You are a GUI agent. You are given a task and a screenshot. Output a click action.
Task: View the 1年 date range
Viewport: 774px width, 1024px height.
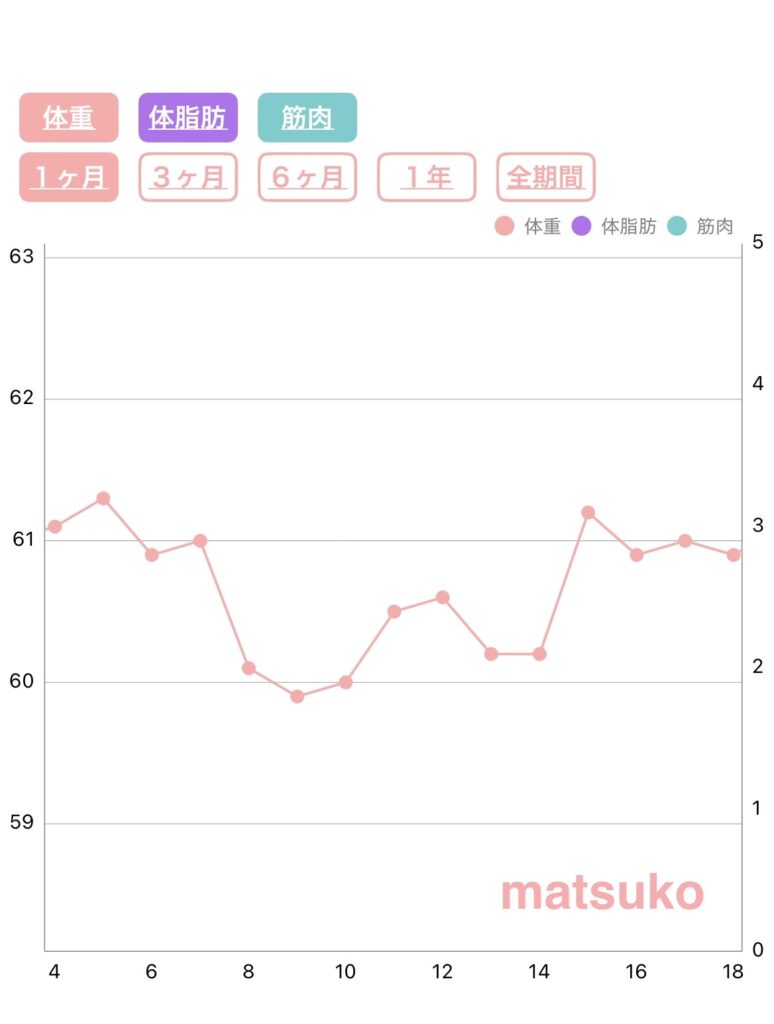coord(426,177)
